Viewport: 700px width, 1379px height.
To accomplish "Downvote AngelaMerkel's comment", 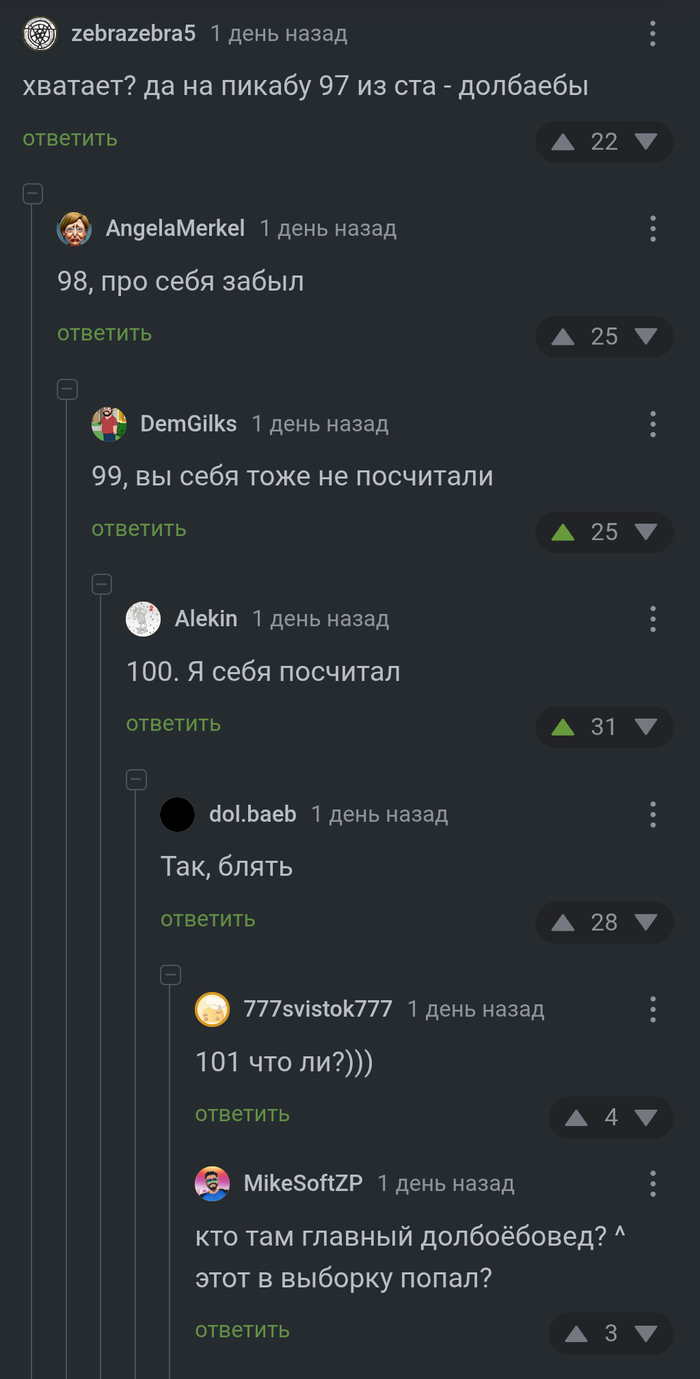I will pyautogui.click(x=646, y=337).
